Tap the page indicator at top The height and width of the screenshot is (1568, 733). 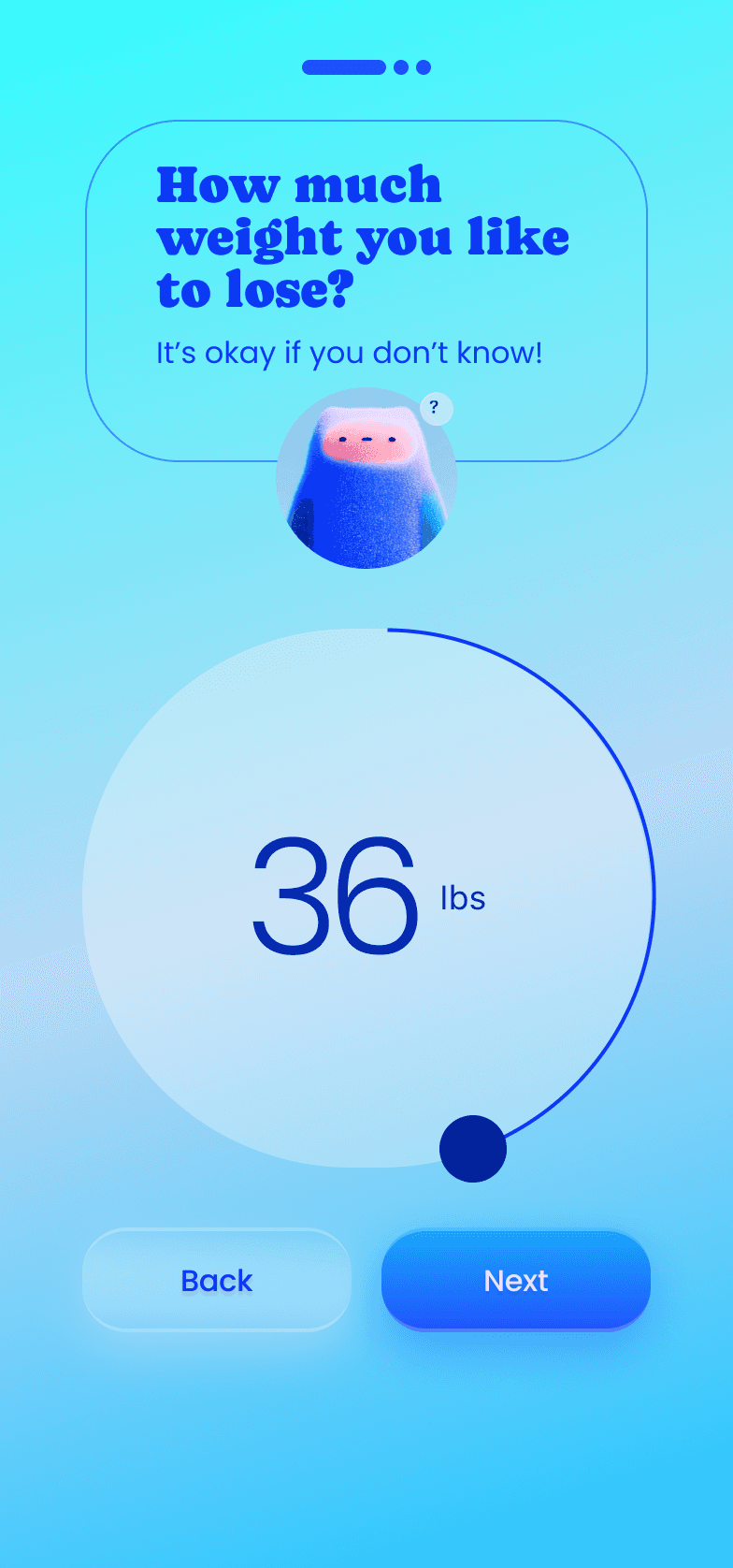point(366,67)
